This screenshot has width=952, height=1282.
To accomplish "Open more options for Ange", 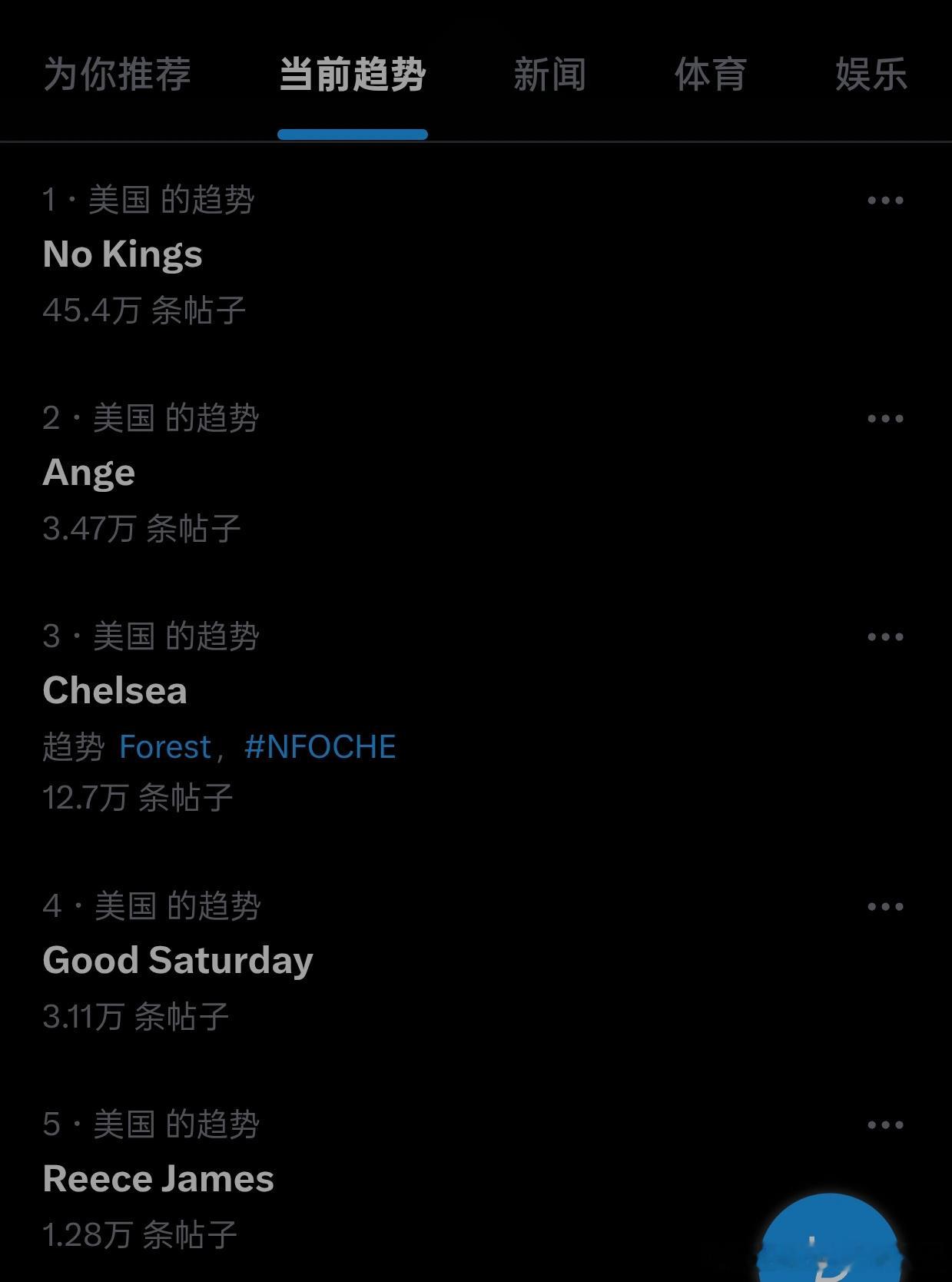I will 885,419.
